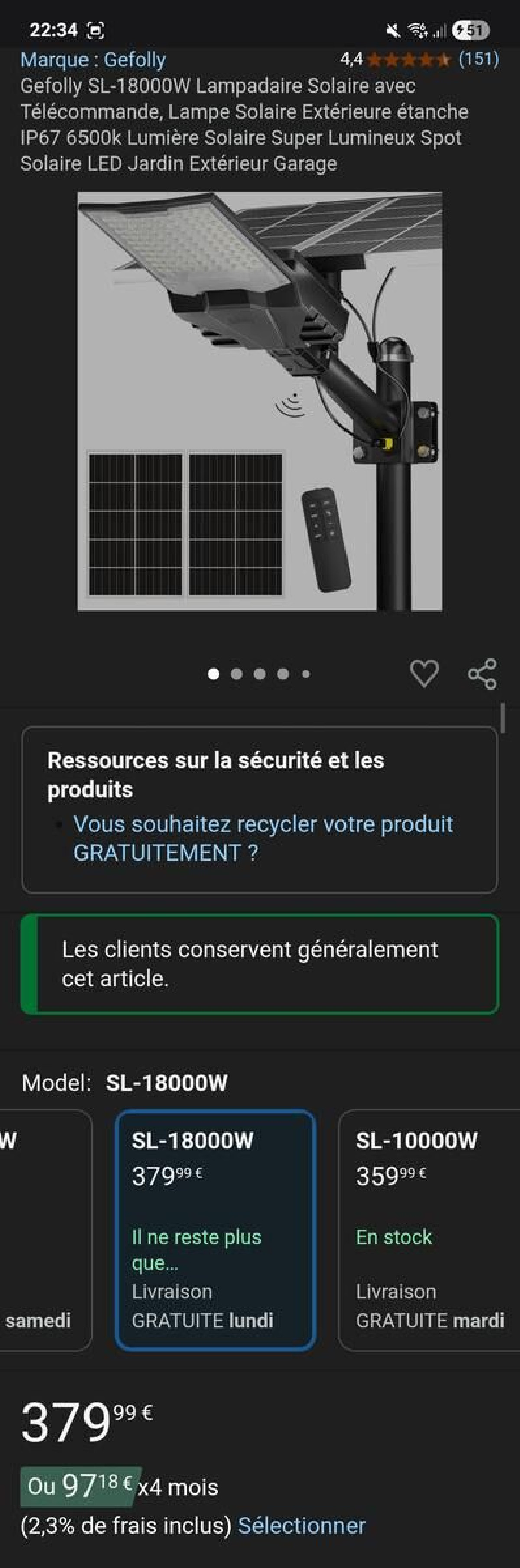Add this lamp to wish list
520x1568 pixels.
tap(424, 673)
